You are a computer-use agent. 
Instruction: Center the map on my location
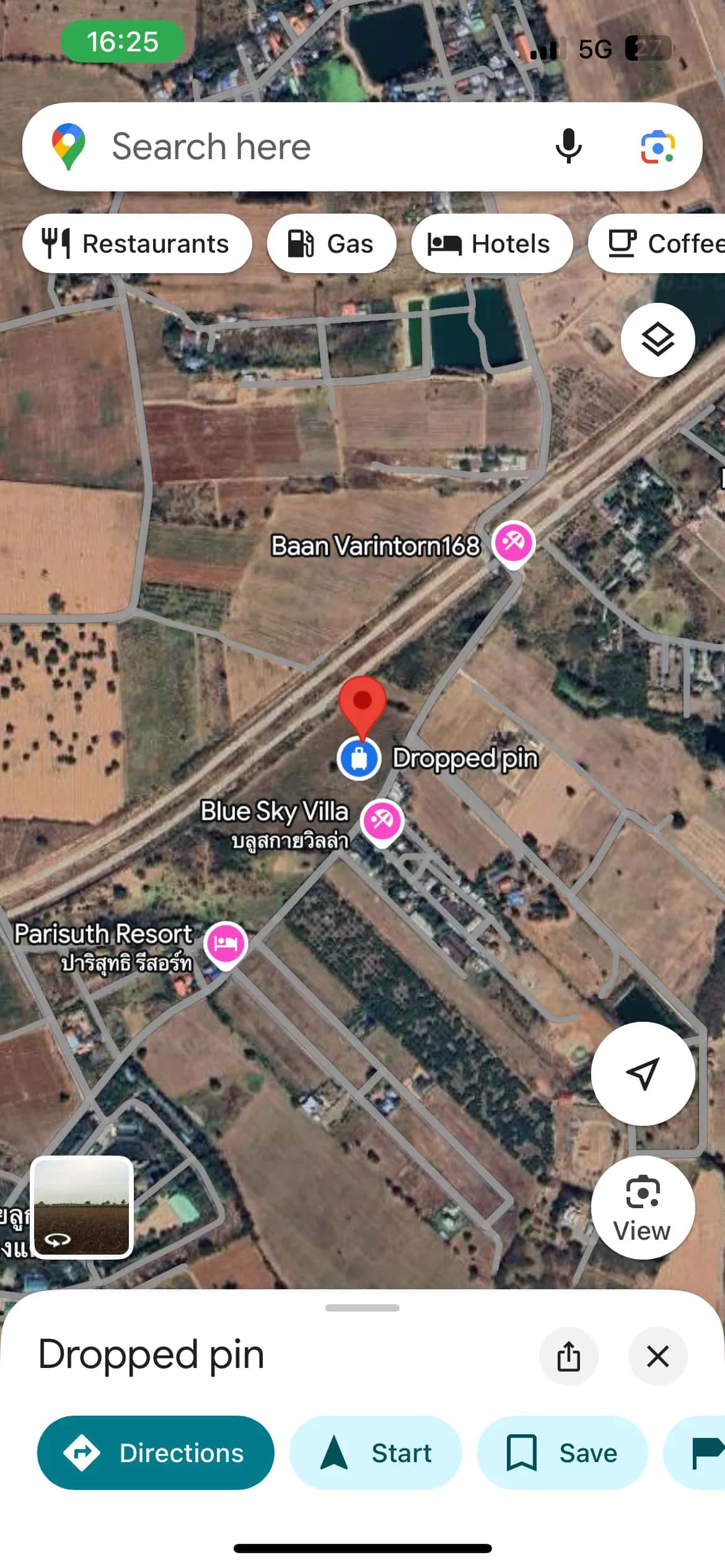[643, 1073]
